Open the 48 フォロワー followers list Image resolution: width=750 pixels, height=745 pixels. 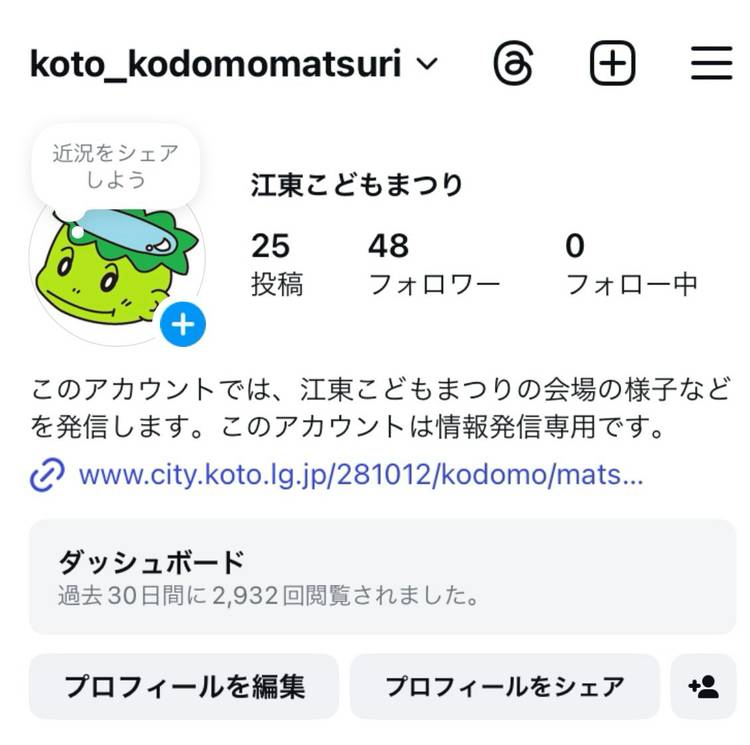[433, 264]
